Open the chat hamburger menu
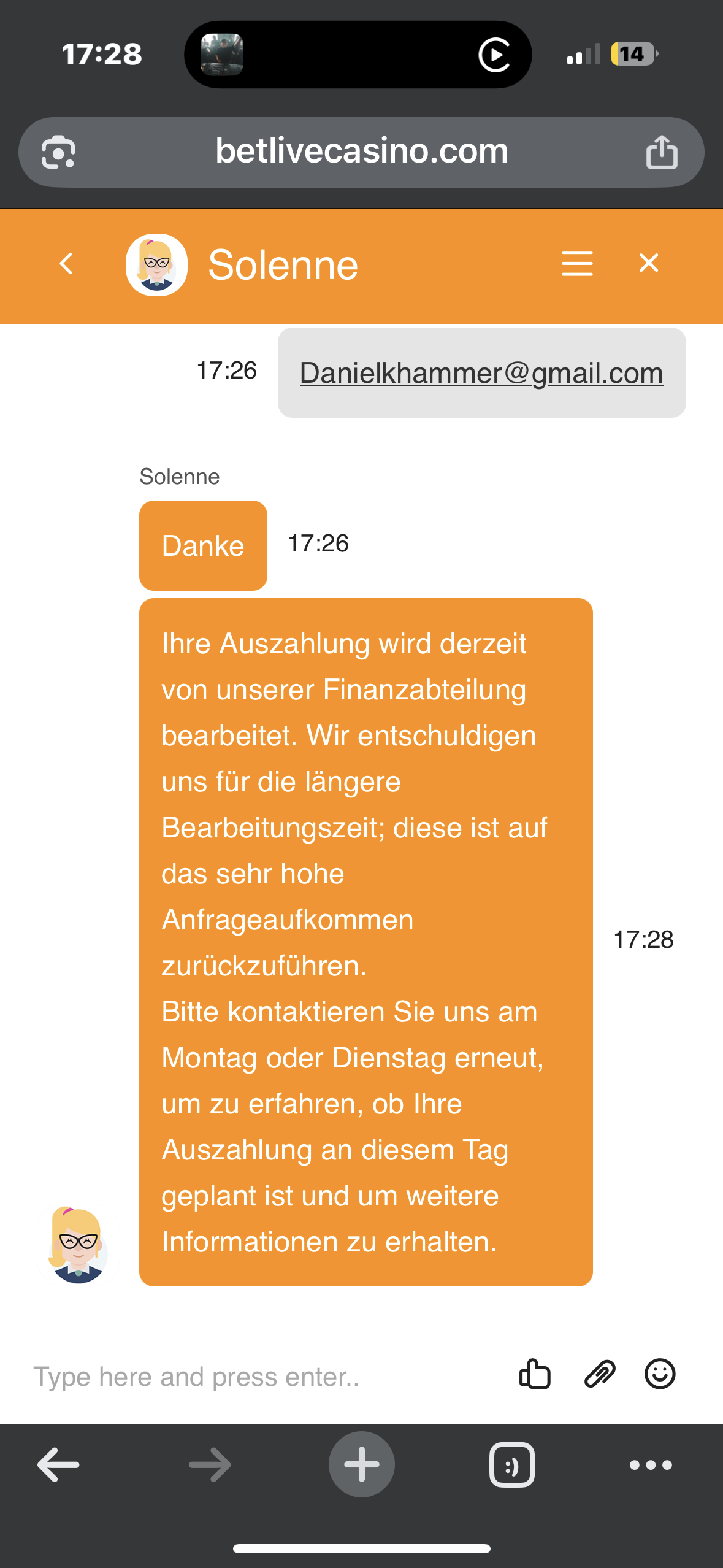The image size is (723, 1568). point(576,264)
